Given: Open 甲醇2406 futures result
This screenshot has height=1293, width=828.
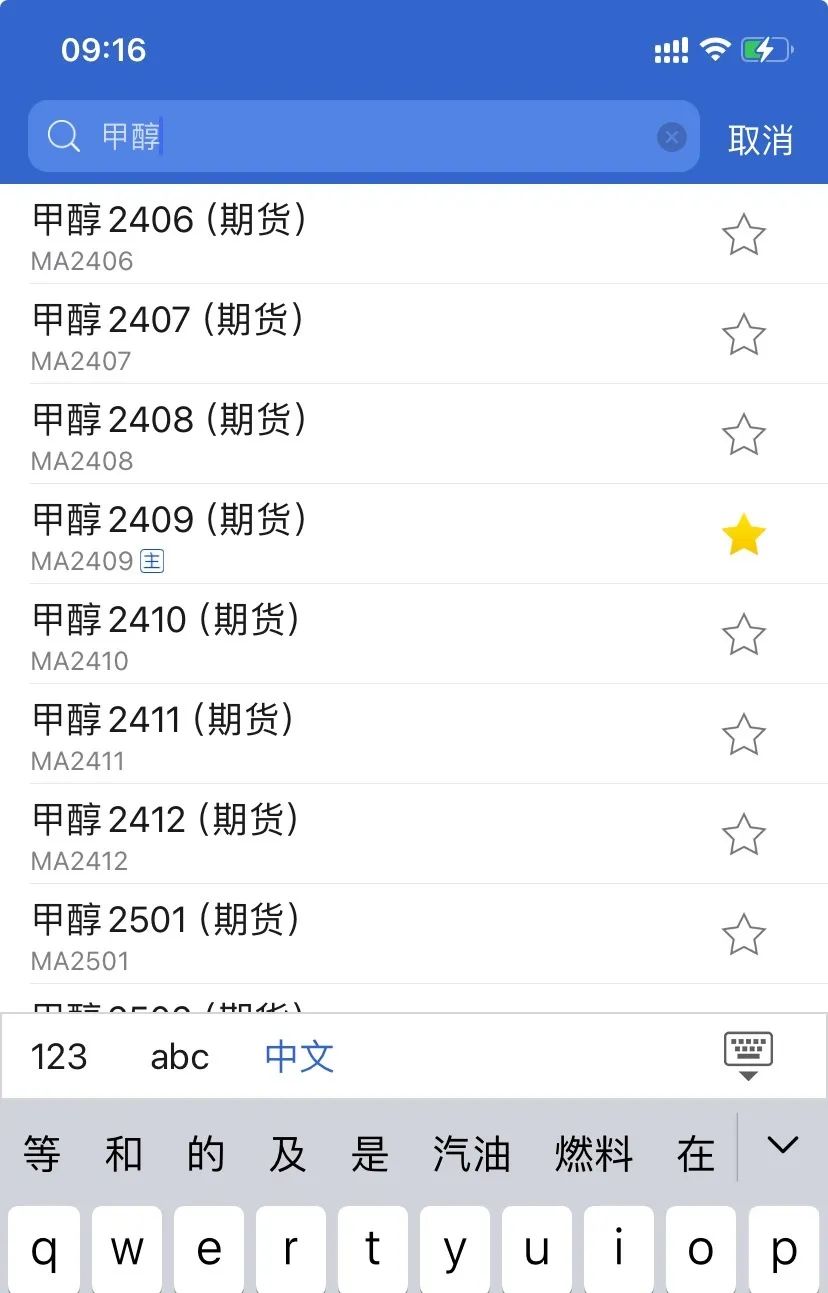Looking at the screenshot, I should point(300,234).
